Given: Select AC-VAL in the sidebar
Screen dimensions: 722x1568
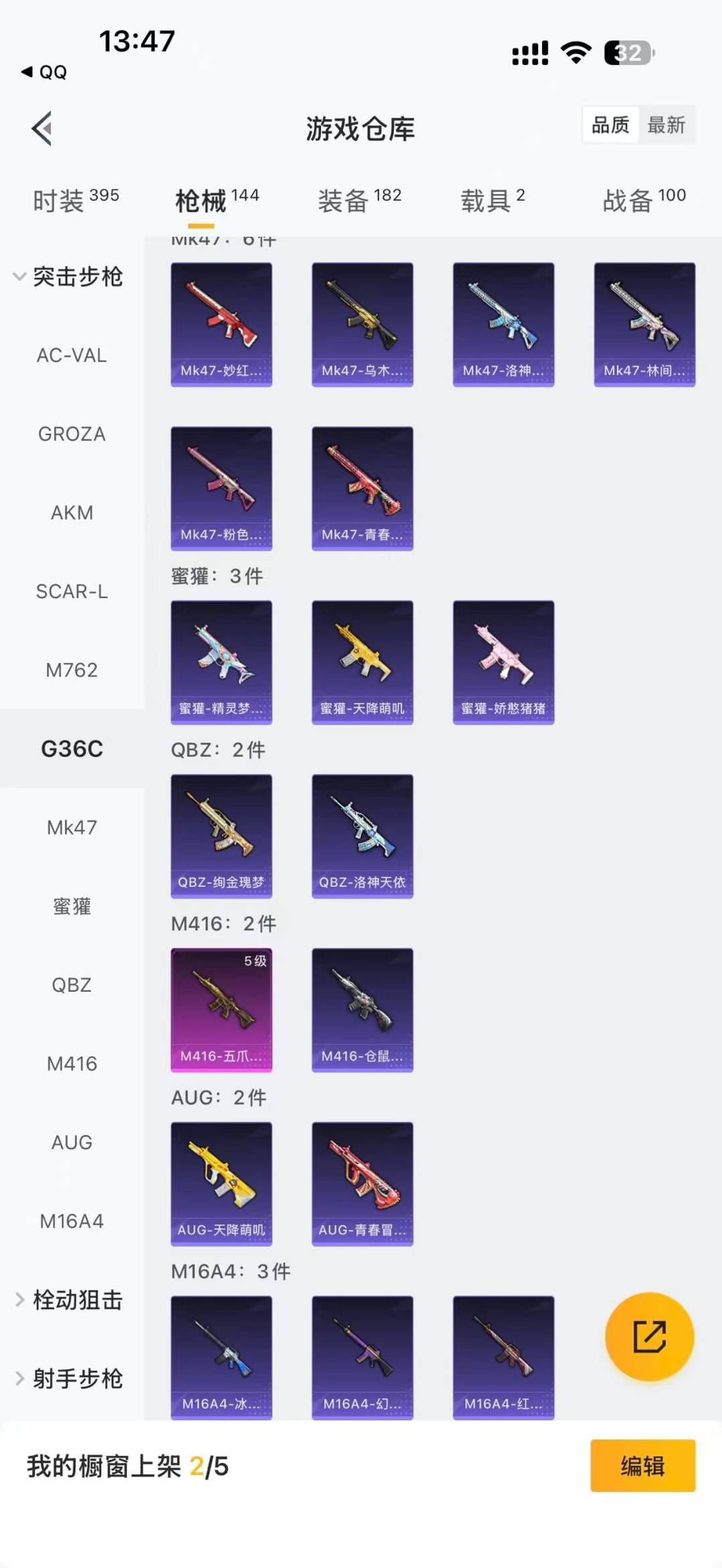Looking at the screenshot, I should [72, 356].
